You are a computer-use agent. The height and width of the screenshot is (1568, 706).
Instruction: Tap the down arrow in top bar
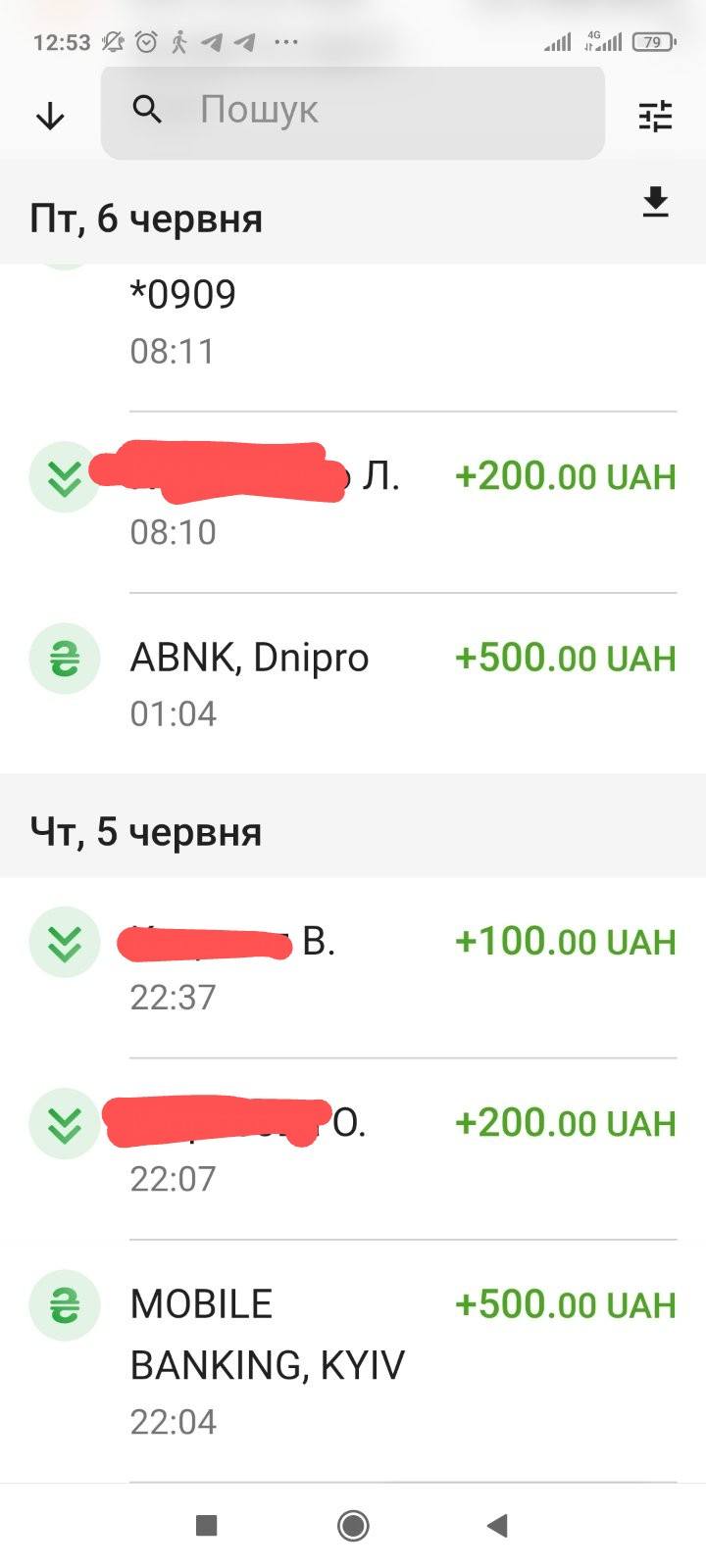tap(50, 117)
